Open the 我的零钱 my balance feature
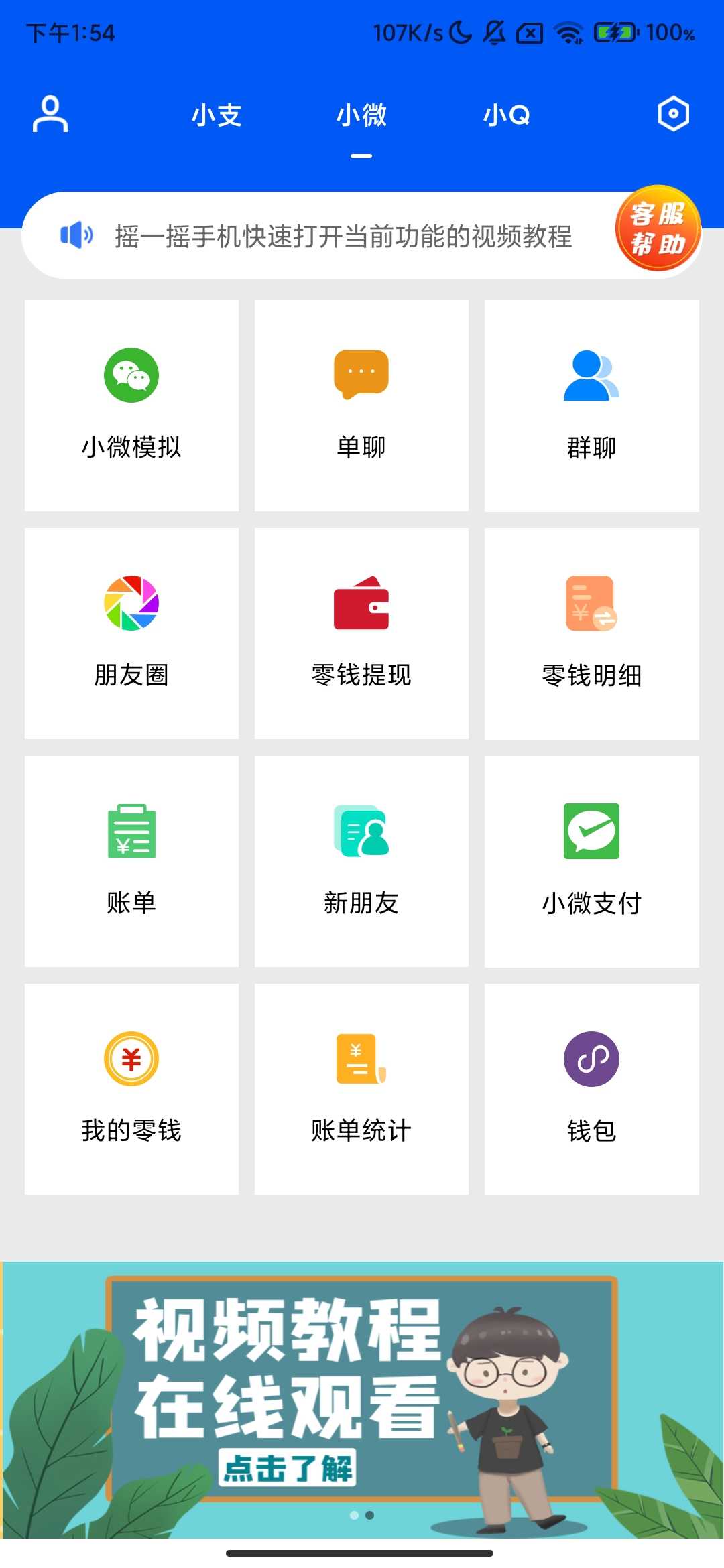This screenshot has height=1568, width=724. [x=131, y=1089]
